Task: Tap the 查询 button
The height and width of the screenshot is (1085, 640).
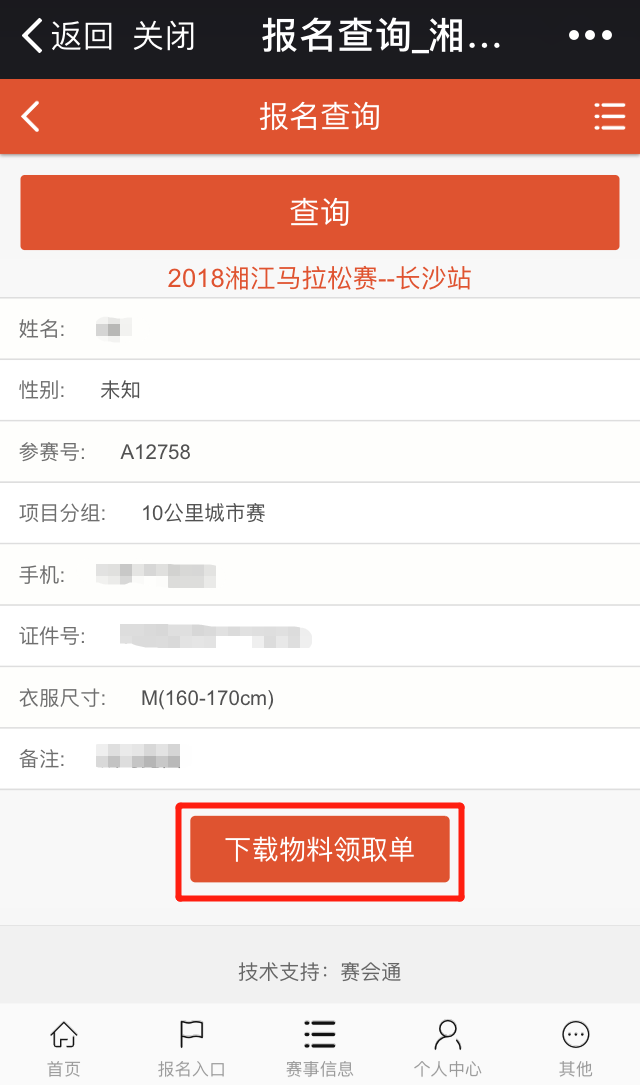Action: pos(320,212)
